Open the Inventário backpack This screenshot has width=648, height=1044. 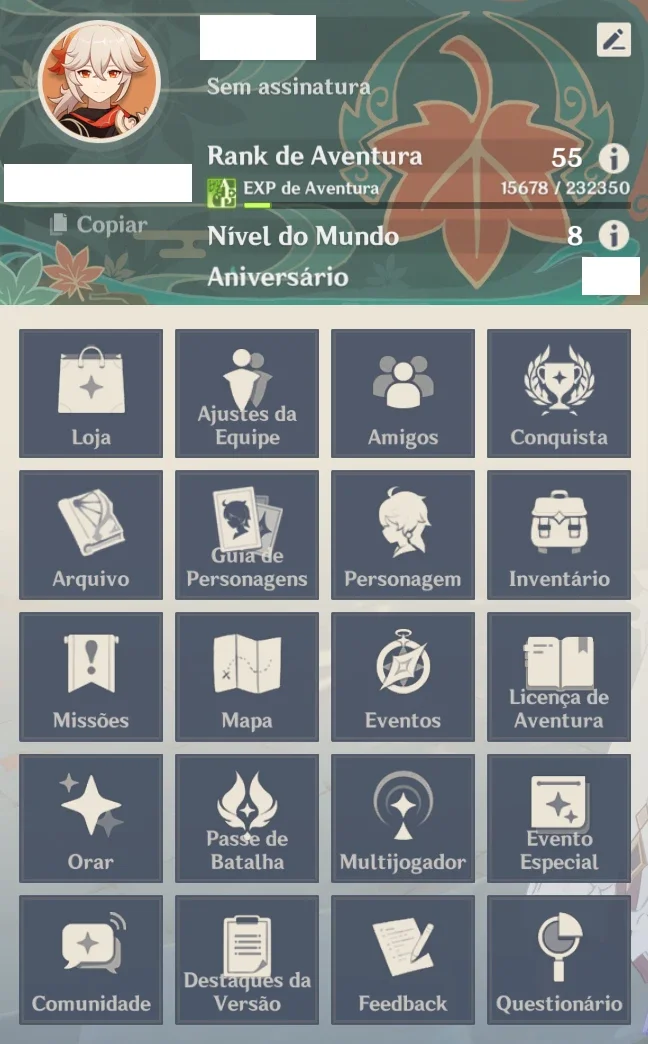click(x=559, y=535)
